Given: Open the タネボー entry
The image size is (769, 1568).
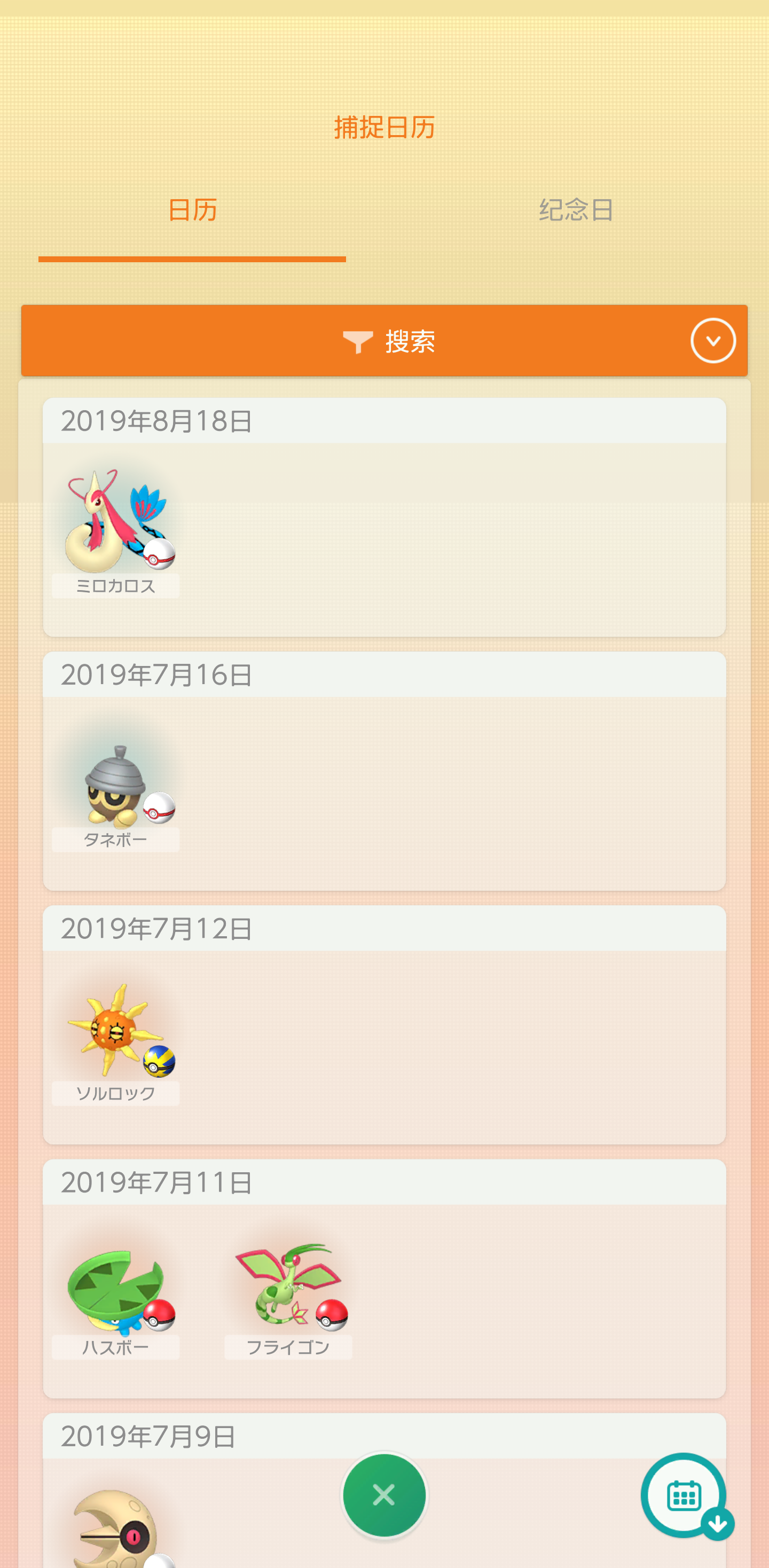Looking at the screenshot, I should click(116, 791).
